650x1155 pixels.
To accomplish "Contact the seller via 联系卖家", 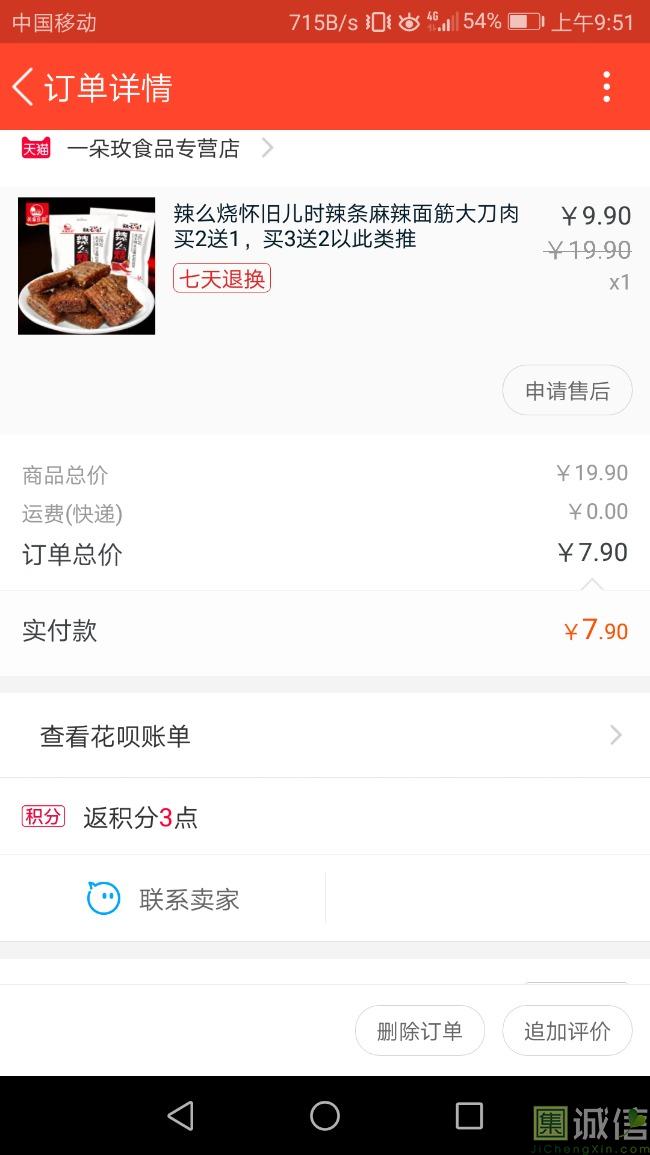I will (164, 899).
